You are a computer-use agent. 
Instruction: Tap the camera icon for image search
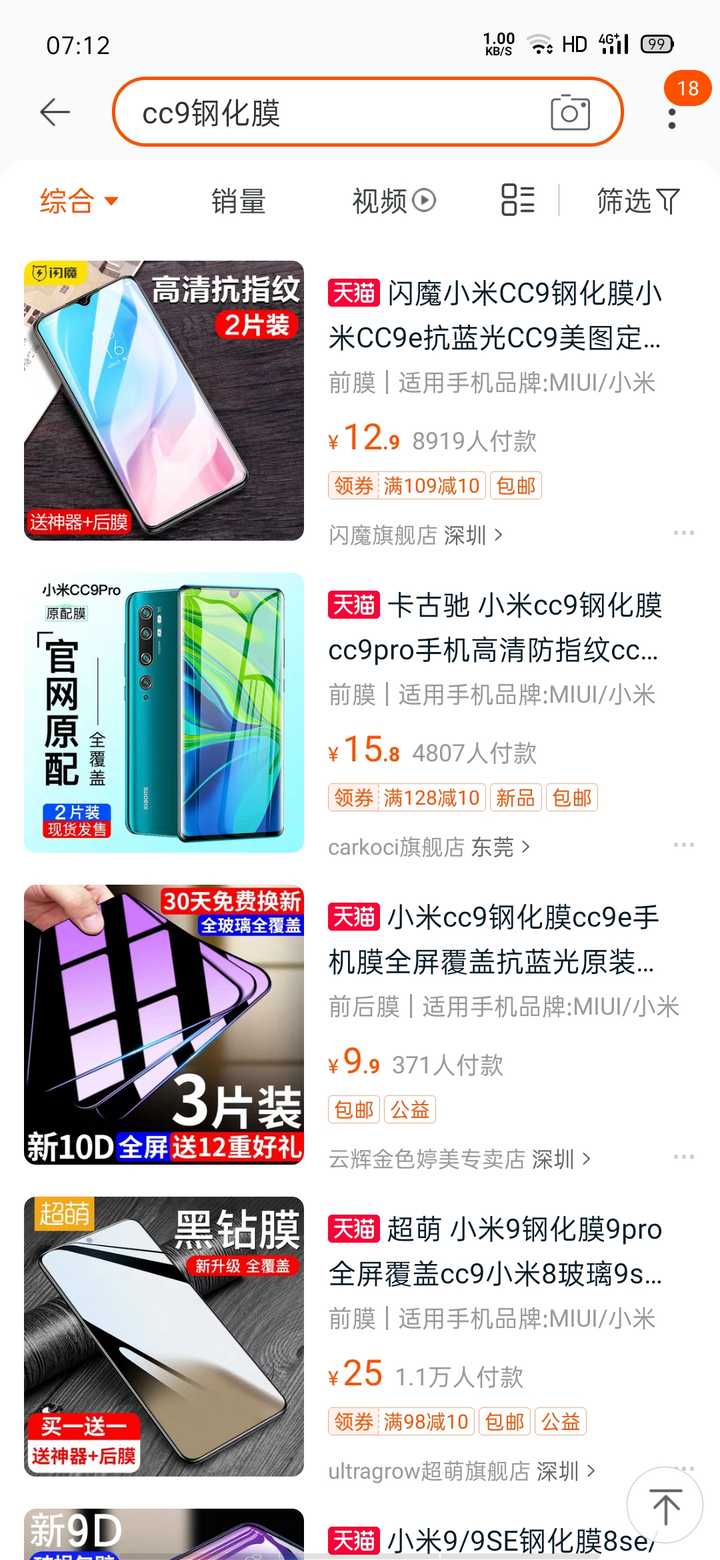570,113
